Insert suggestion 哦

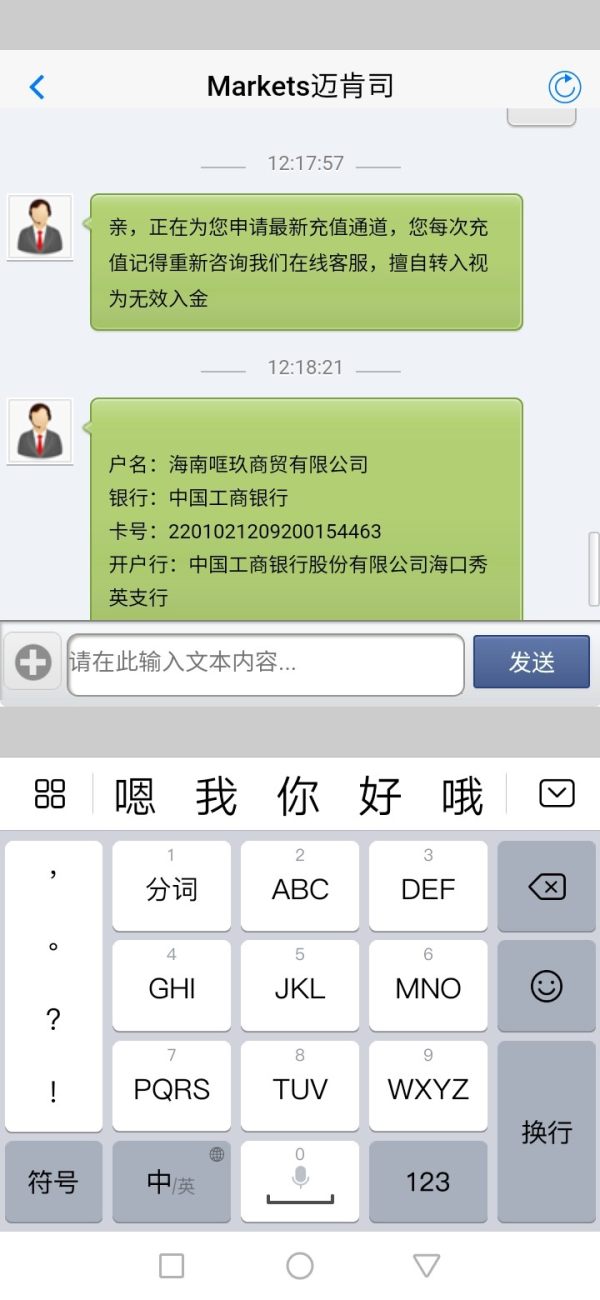pos(462,796)
